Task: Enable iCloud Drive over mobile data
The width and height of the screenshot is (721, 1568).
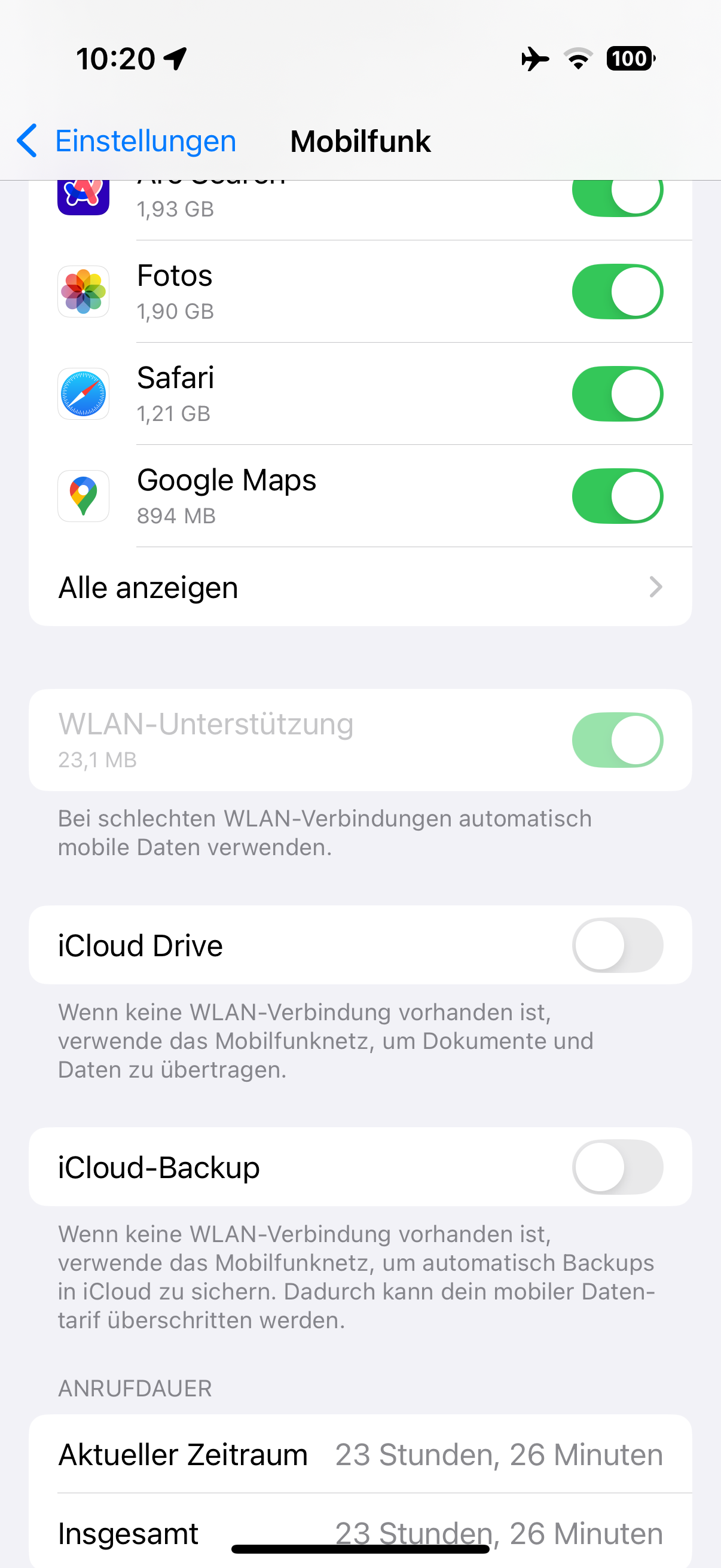Action: [617, 945]
